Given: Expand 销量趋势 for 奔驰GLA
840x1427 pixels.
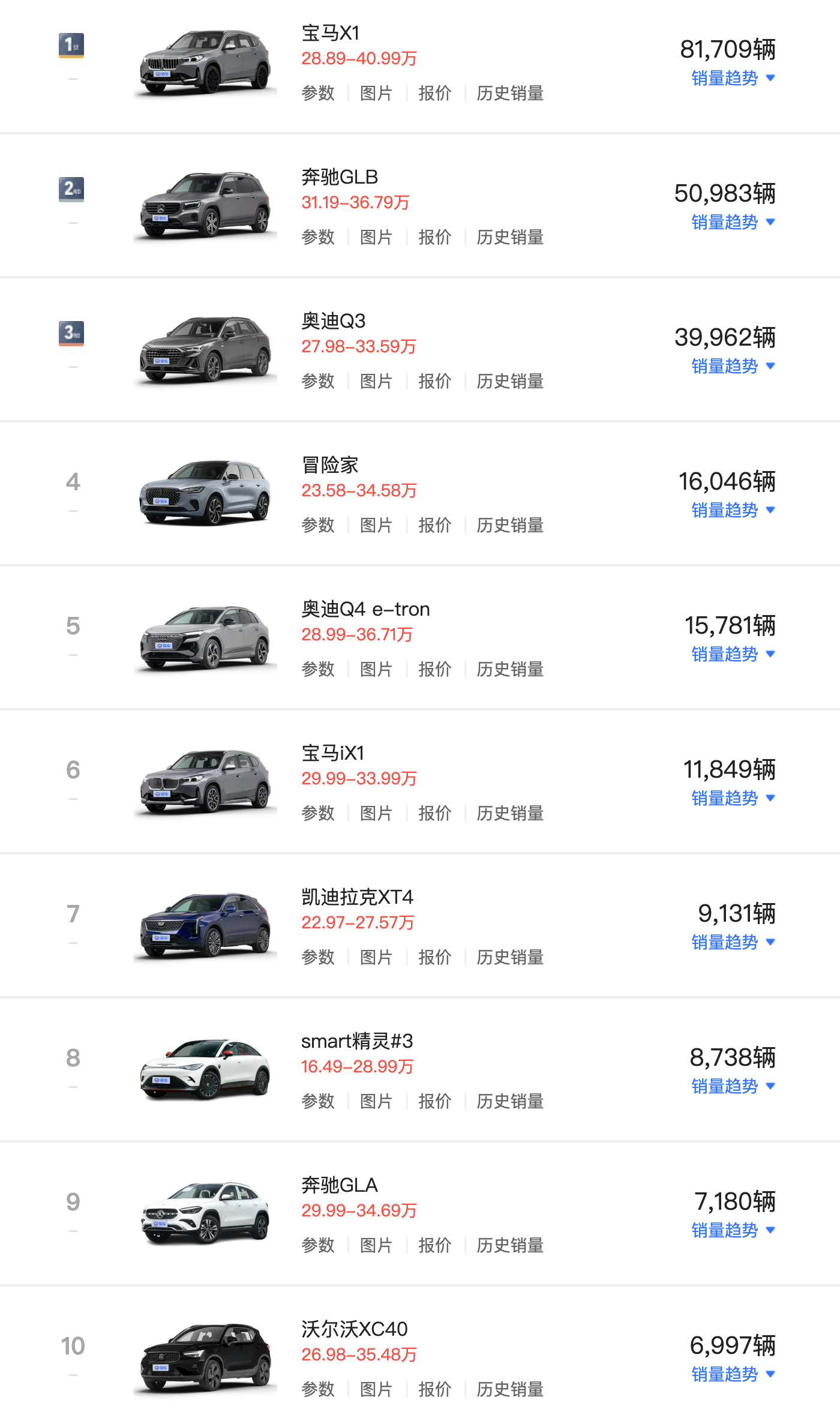Looking at the screenshot, I should [x=733, y=1230].
